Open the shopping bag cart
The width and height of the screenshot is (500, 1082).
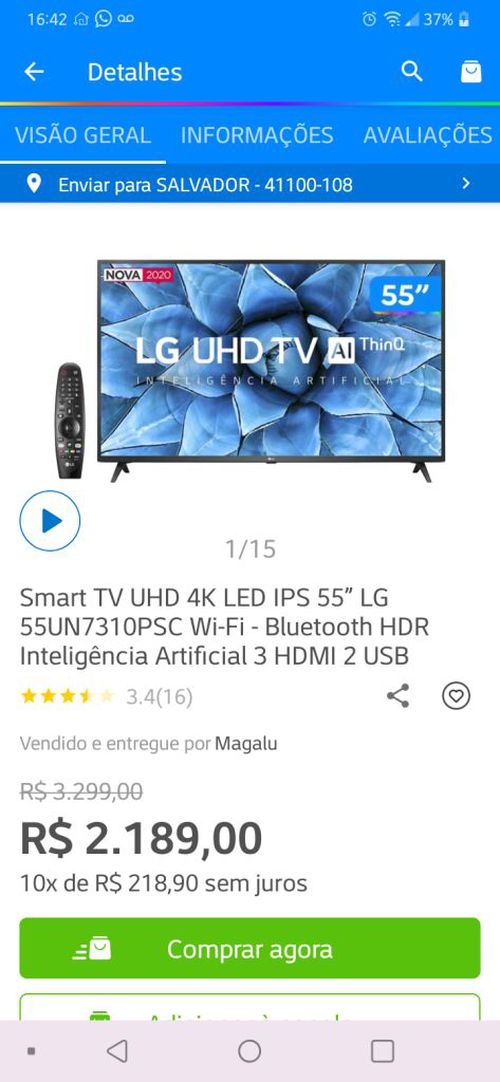pos(471,72)
